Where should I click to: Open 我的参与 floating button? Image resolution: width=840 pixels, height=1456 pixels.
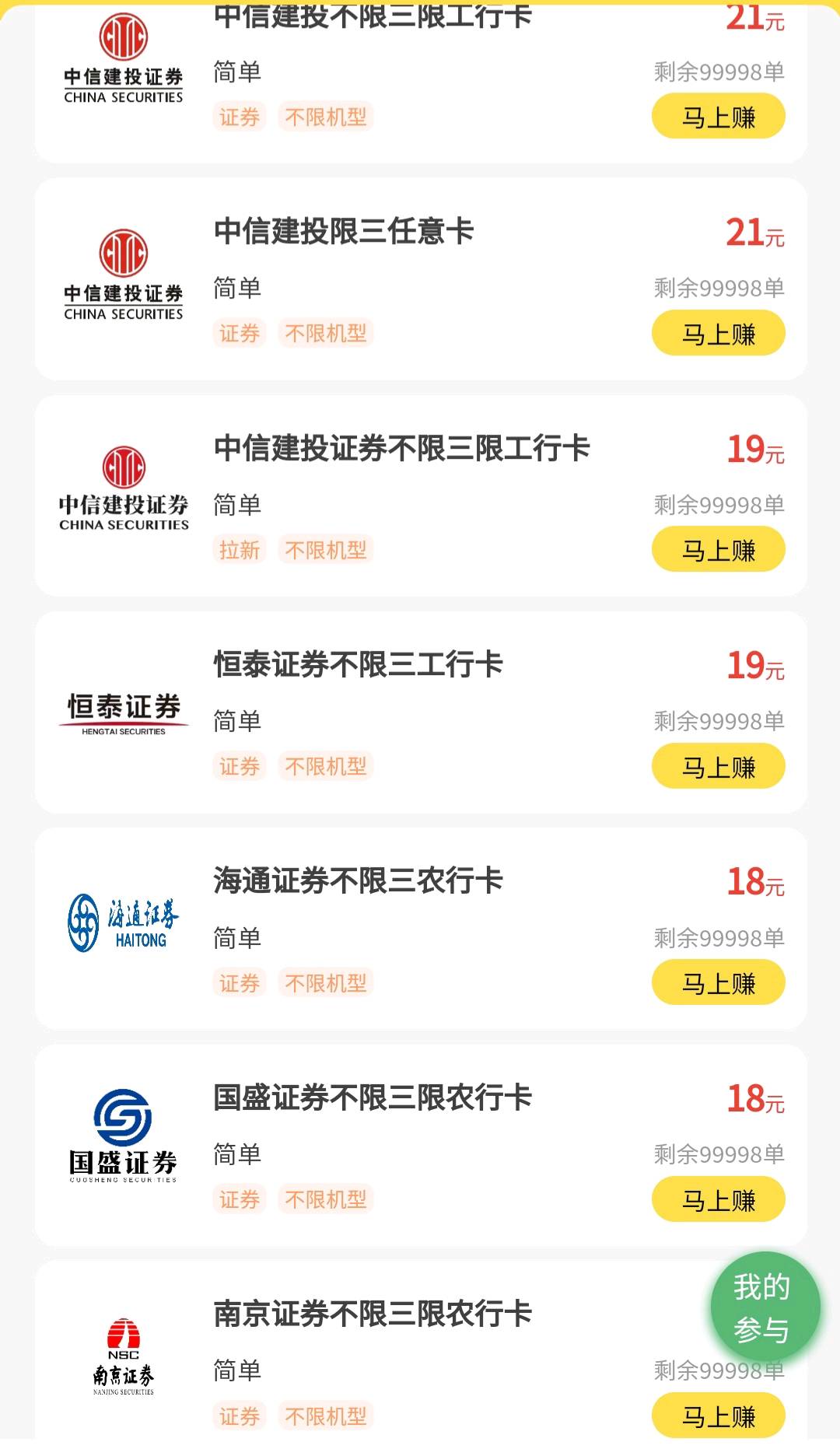point(764,1307)
